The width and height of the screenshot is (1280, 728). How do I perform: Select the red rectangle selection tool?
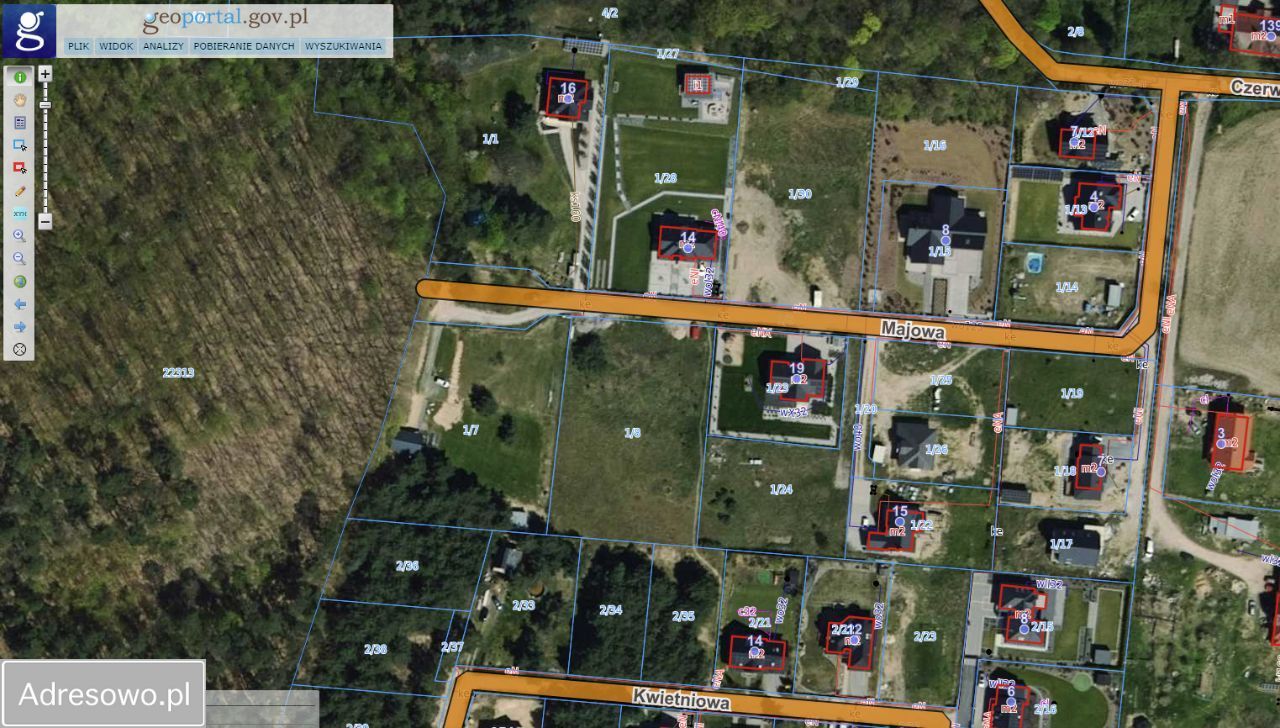pyautogui.click(x=19, y=168)
